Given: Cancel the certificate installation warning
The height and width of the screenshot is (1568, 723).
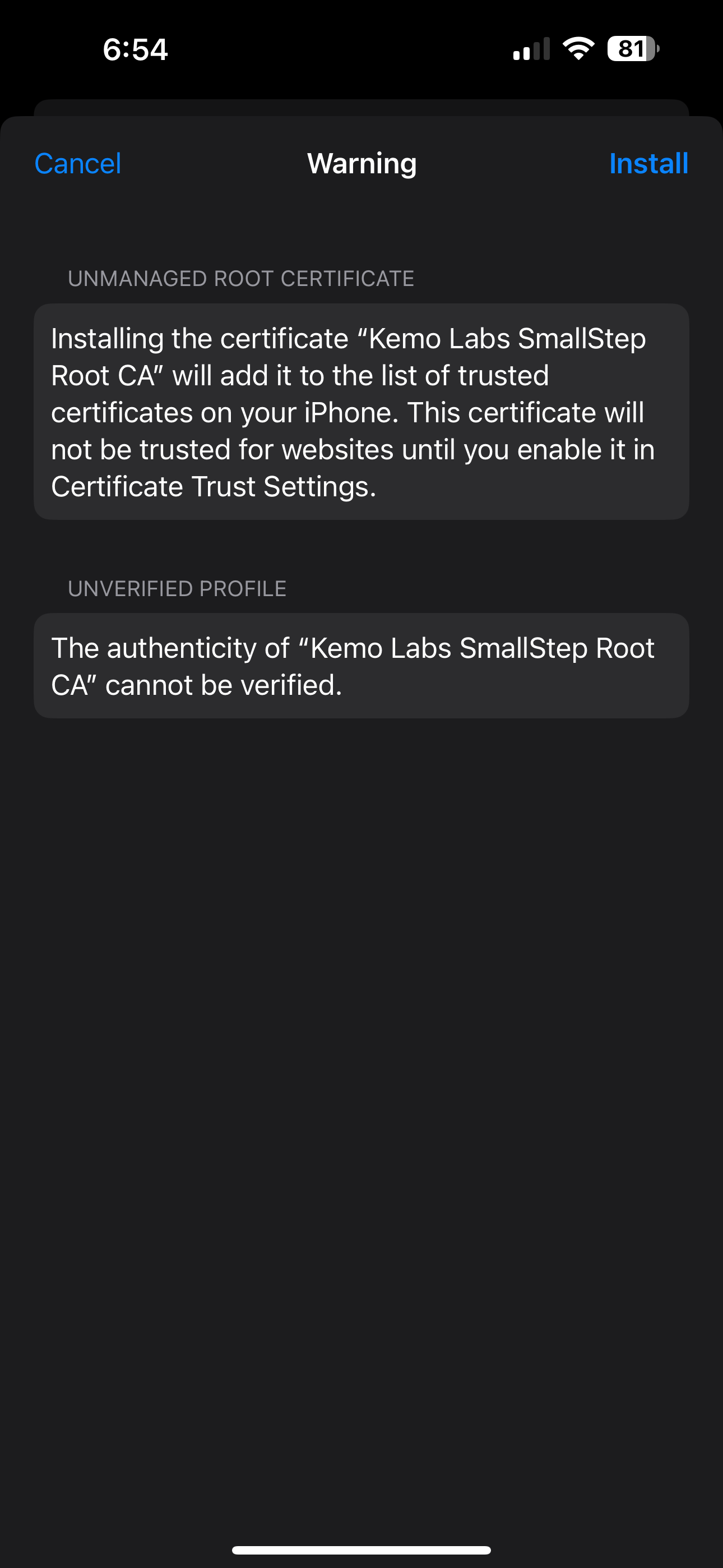Looking at the screenshot, I should (x=78, y=164).
